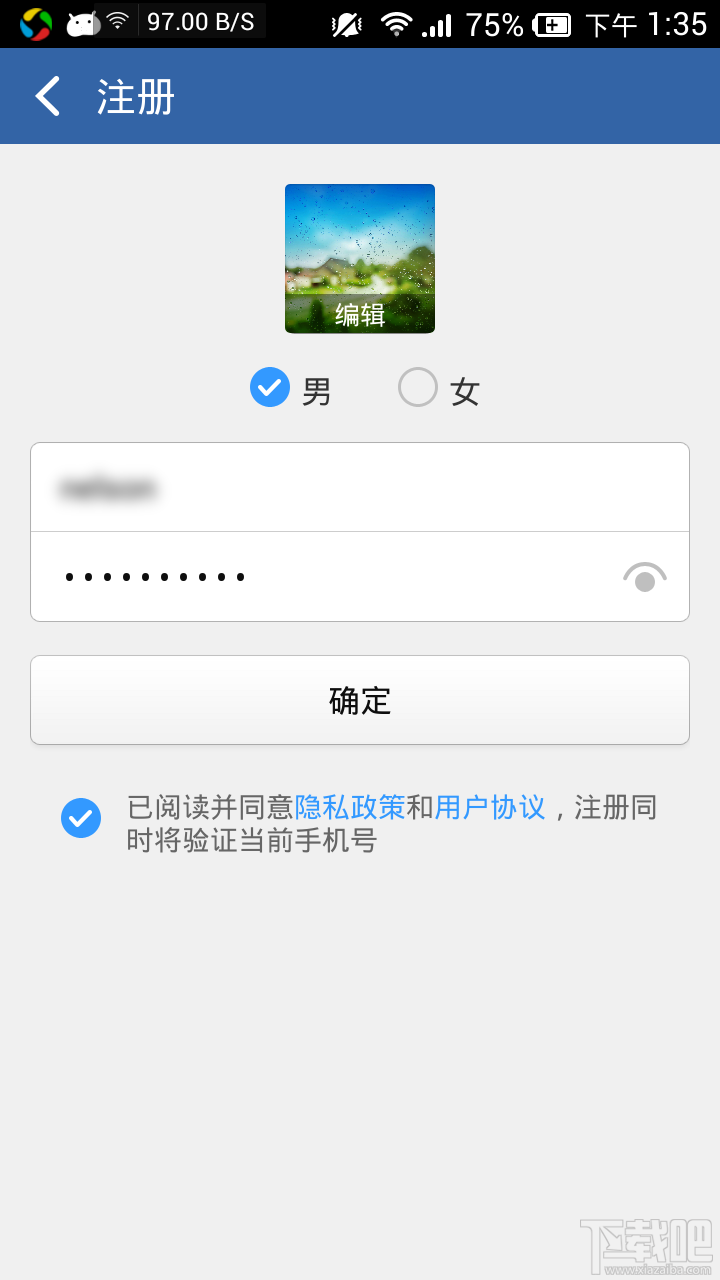This screenshot has width=720, height=1280.
Task: Tap the back arrow to leave registration
Action: pyautogui.click(x=47, y=95)
